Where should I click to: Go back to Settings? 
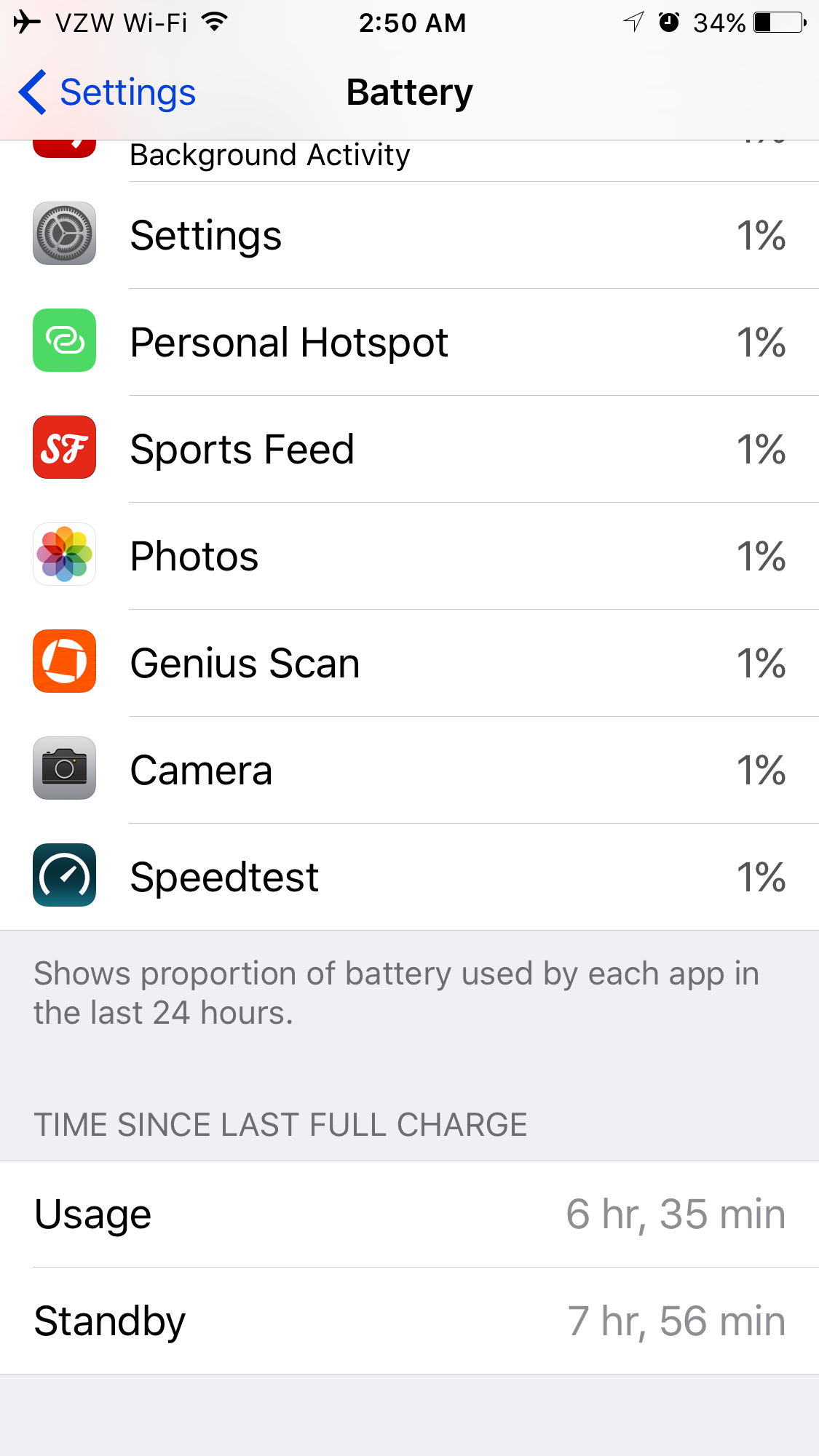coord(107,92)
